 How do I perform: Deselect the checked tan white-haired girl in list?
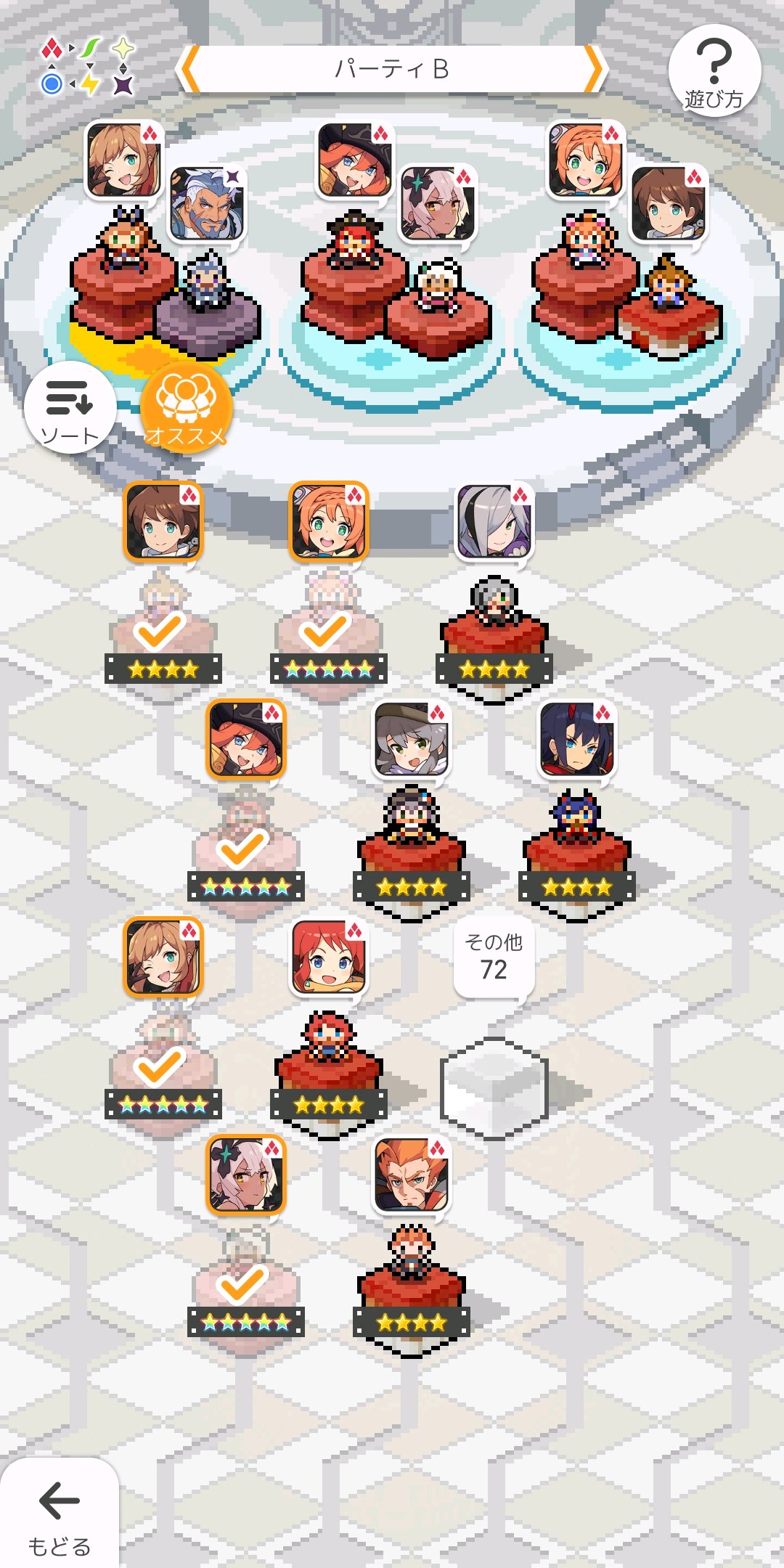[245, 1175]
